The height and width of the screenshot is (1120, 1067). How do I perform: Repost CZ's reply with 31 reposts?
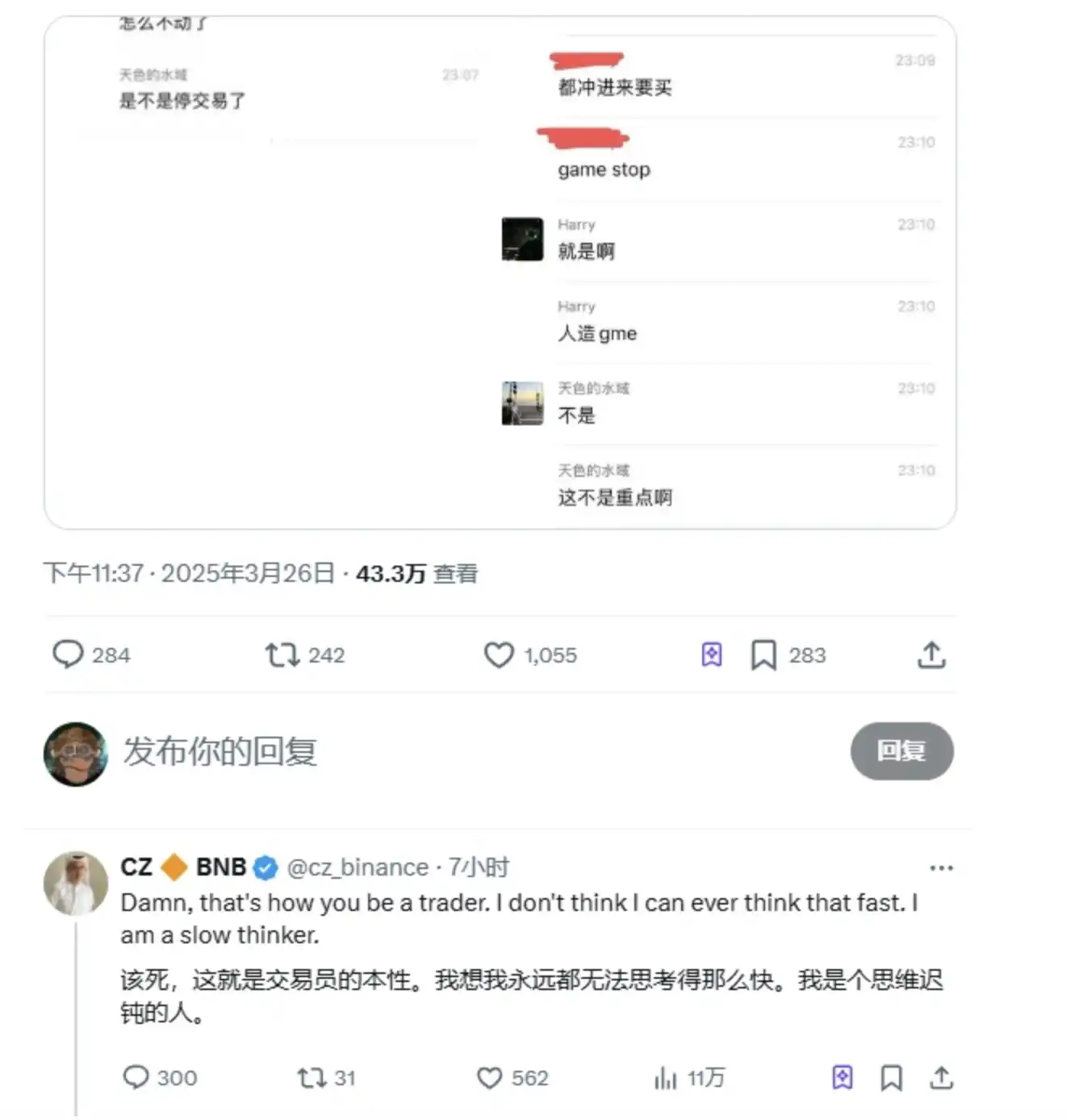(311, 1077)
